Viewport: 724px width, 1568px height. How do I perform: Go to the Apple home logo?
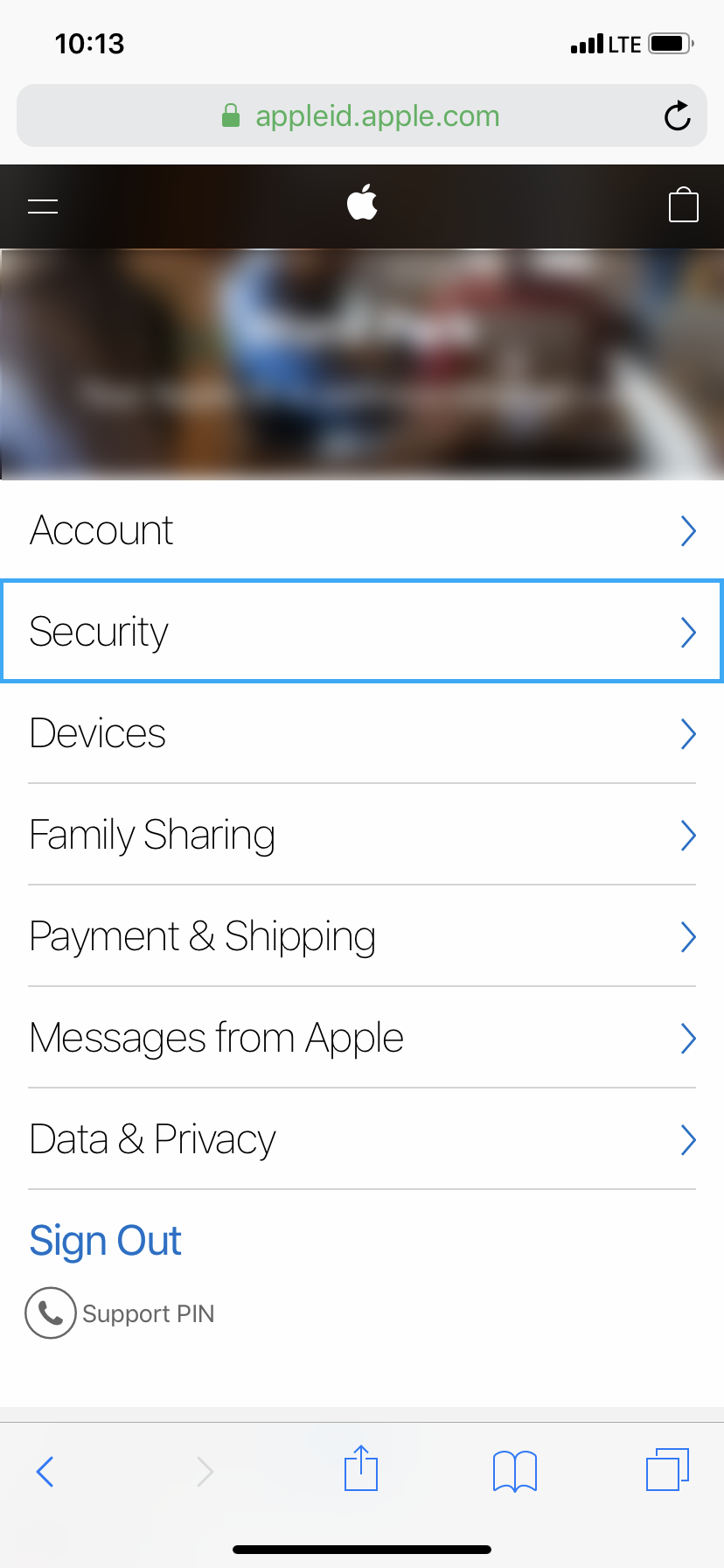coord(362,203)
